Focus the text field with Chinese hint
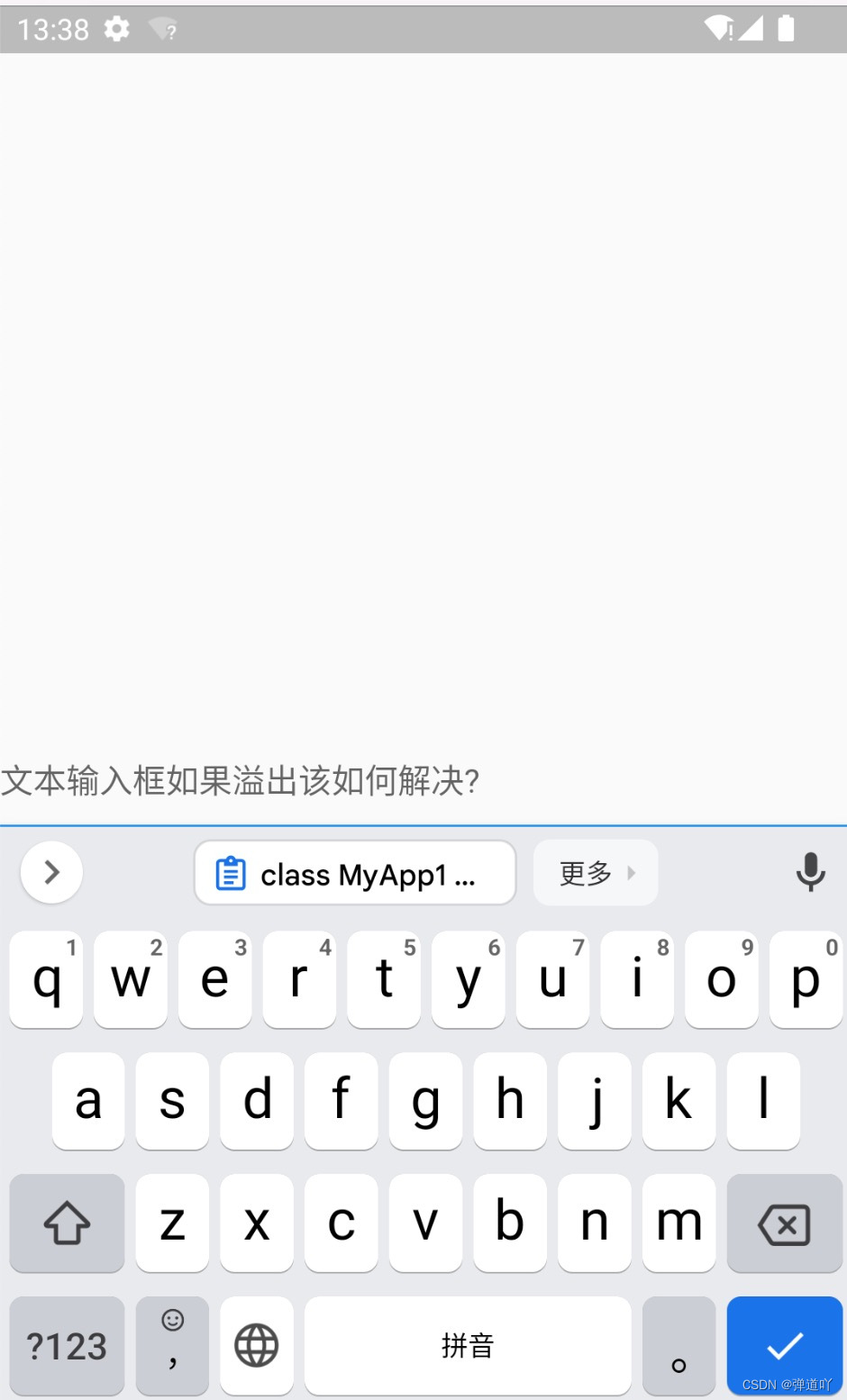The width and height of the screenshot is (847, 1400). (x=423, y=782)
